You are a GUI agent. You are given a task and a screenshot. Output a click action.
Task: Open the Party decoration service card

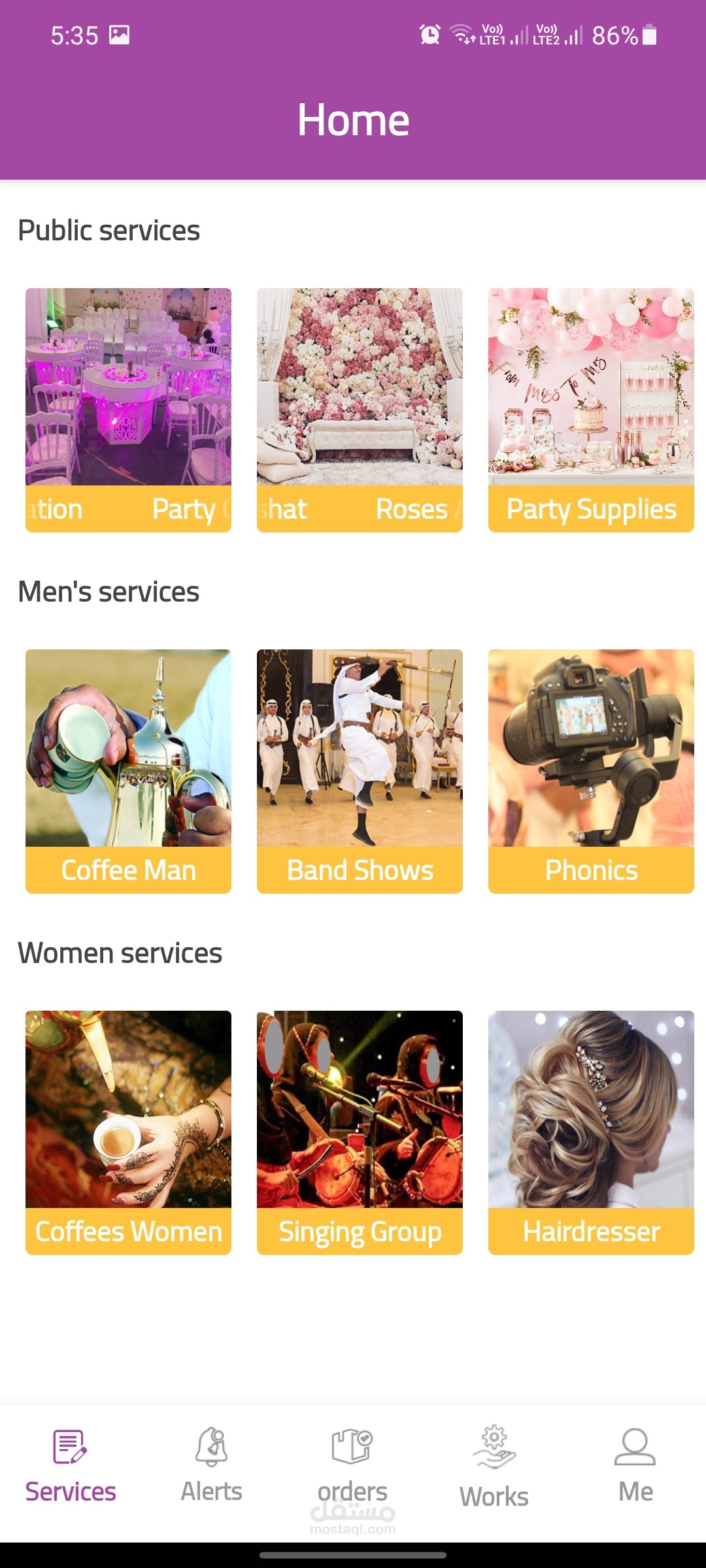128,410
